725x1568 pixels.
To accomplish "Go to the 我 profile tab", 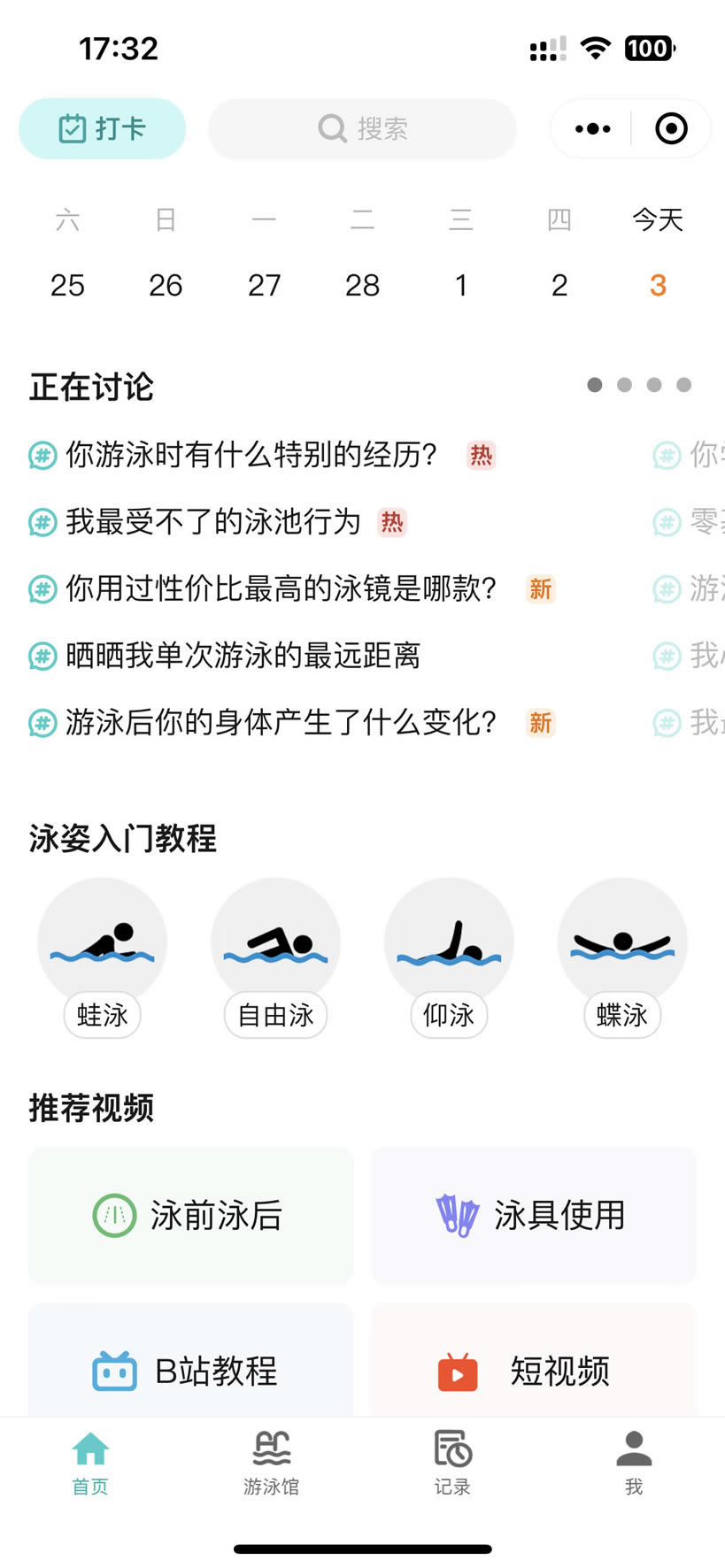I will [634, 1464].
